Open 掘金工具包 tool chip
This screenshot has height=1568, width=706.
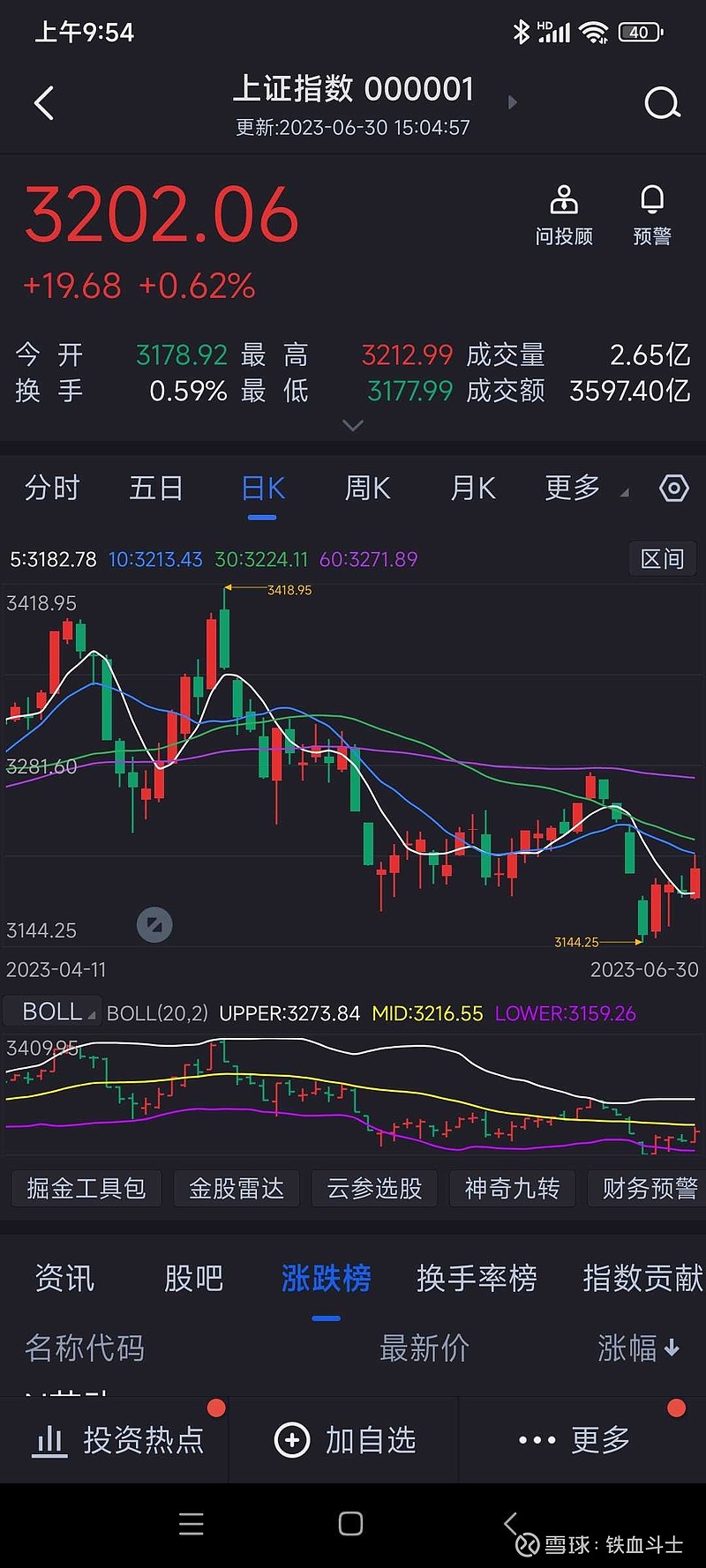86,1189
